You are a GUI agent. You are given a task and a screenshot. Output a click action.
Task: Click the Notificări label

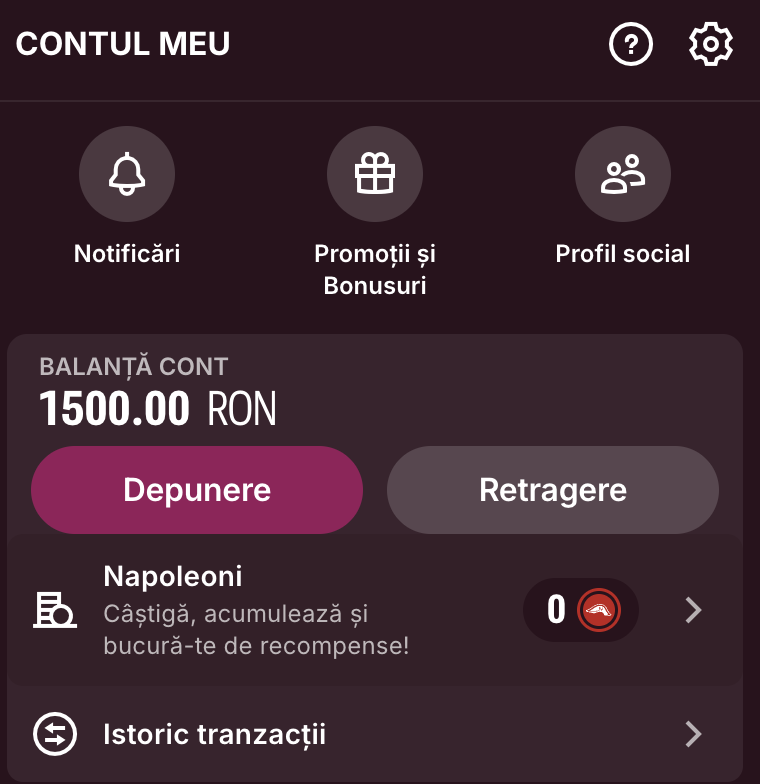(x=127, y=253)
